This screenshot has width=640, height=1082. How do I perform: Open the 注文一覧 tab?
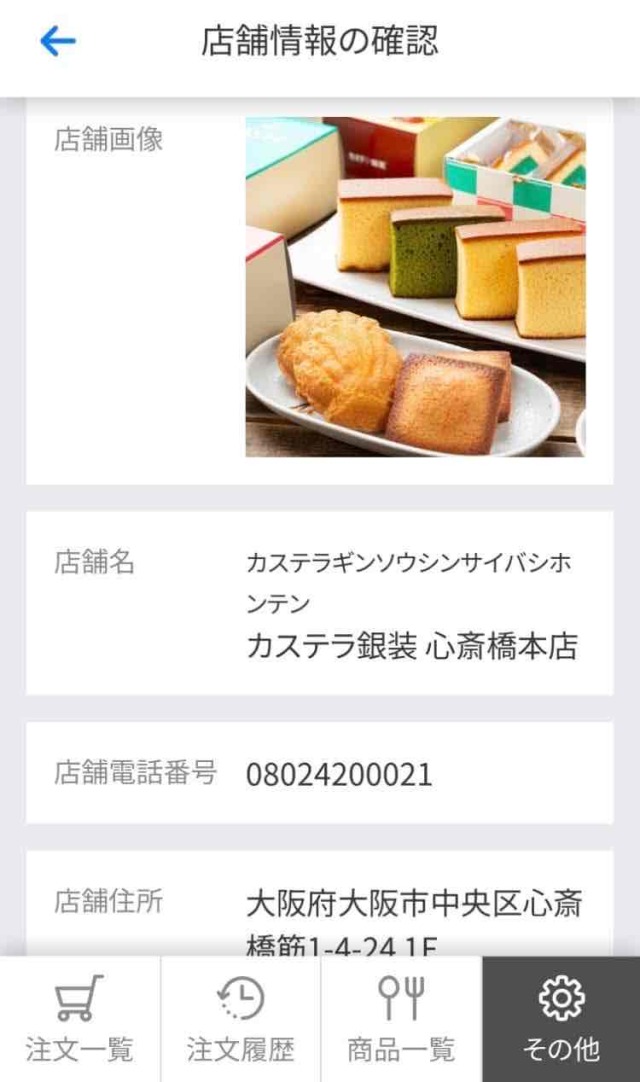pos(80,1019)
